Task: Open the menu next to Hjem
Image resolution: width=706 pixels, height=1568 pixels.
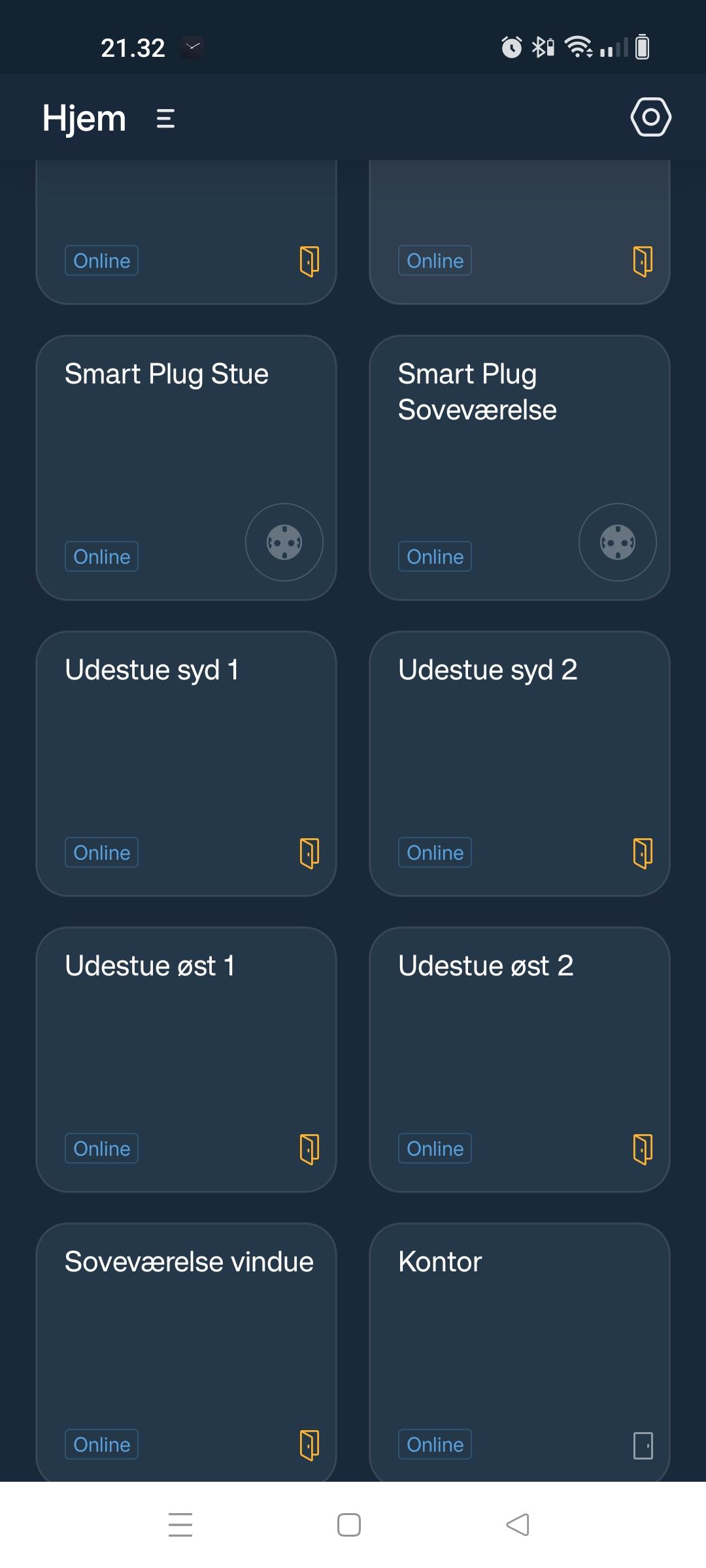Action: pos(166,119)
